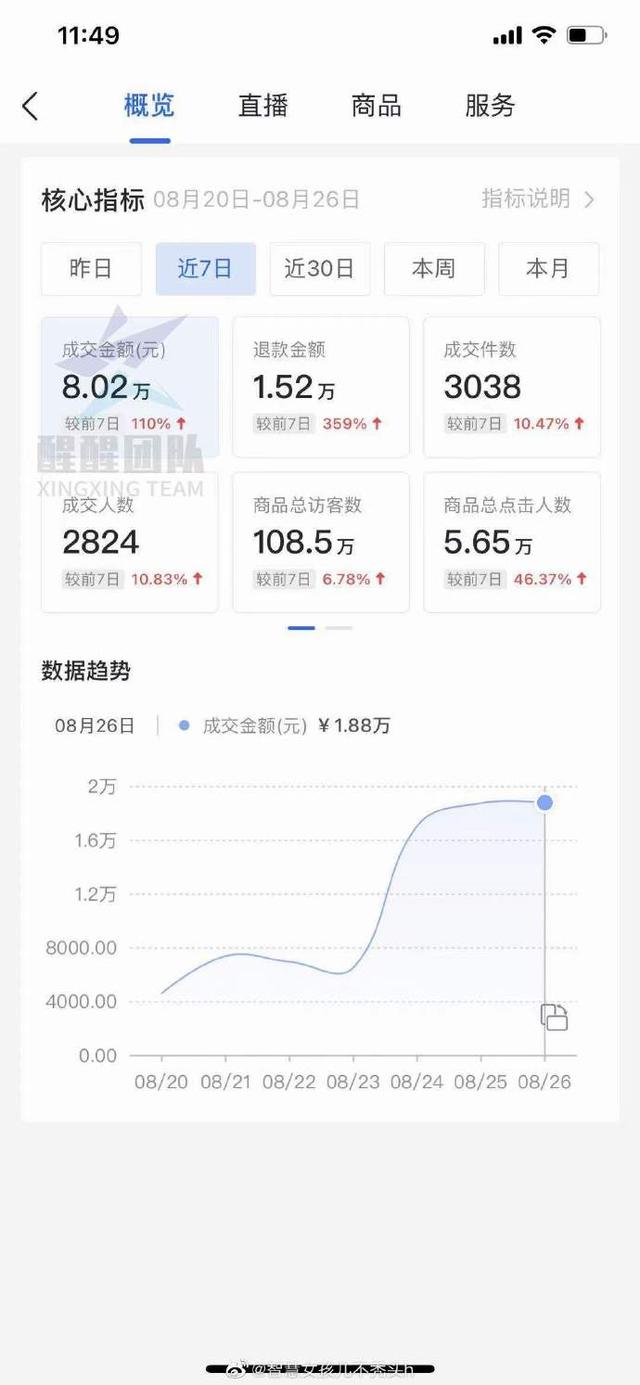Select the 近7日 time range
The width and height of the screenshot is (640, 1385).
205,269
